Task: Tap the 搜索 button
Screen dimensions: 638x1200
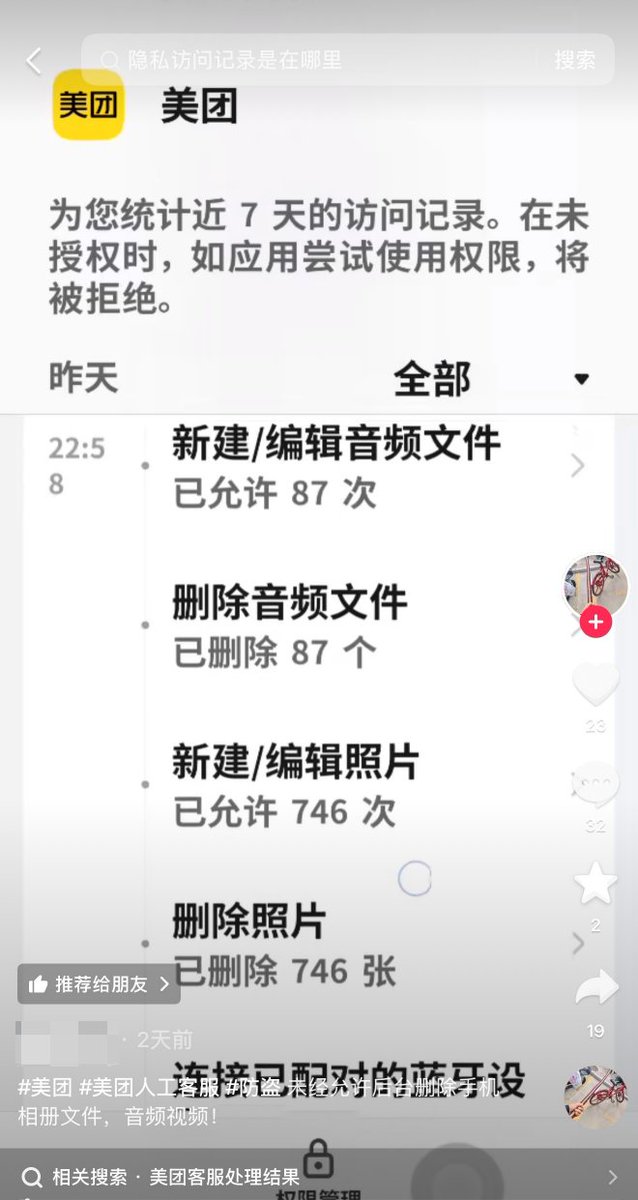Action: [x=575, y=60]
